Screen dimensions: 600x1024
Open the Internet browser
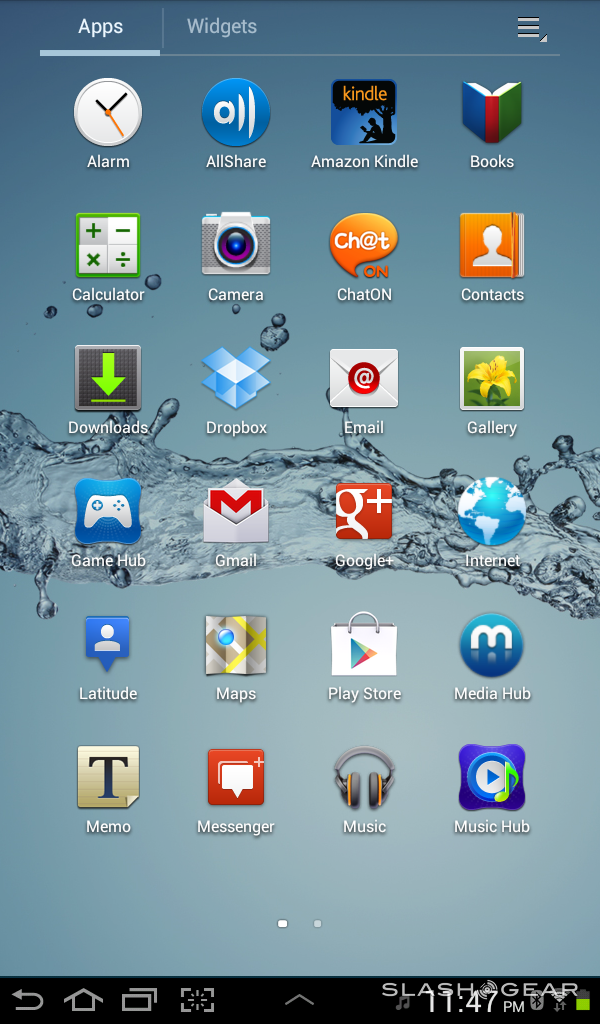click(492, 512)
